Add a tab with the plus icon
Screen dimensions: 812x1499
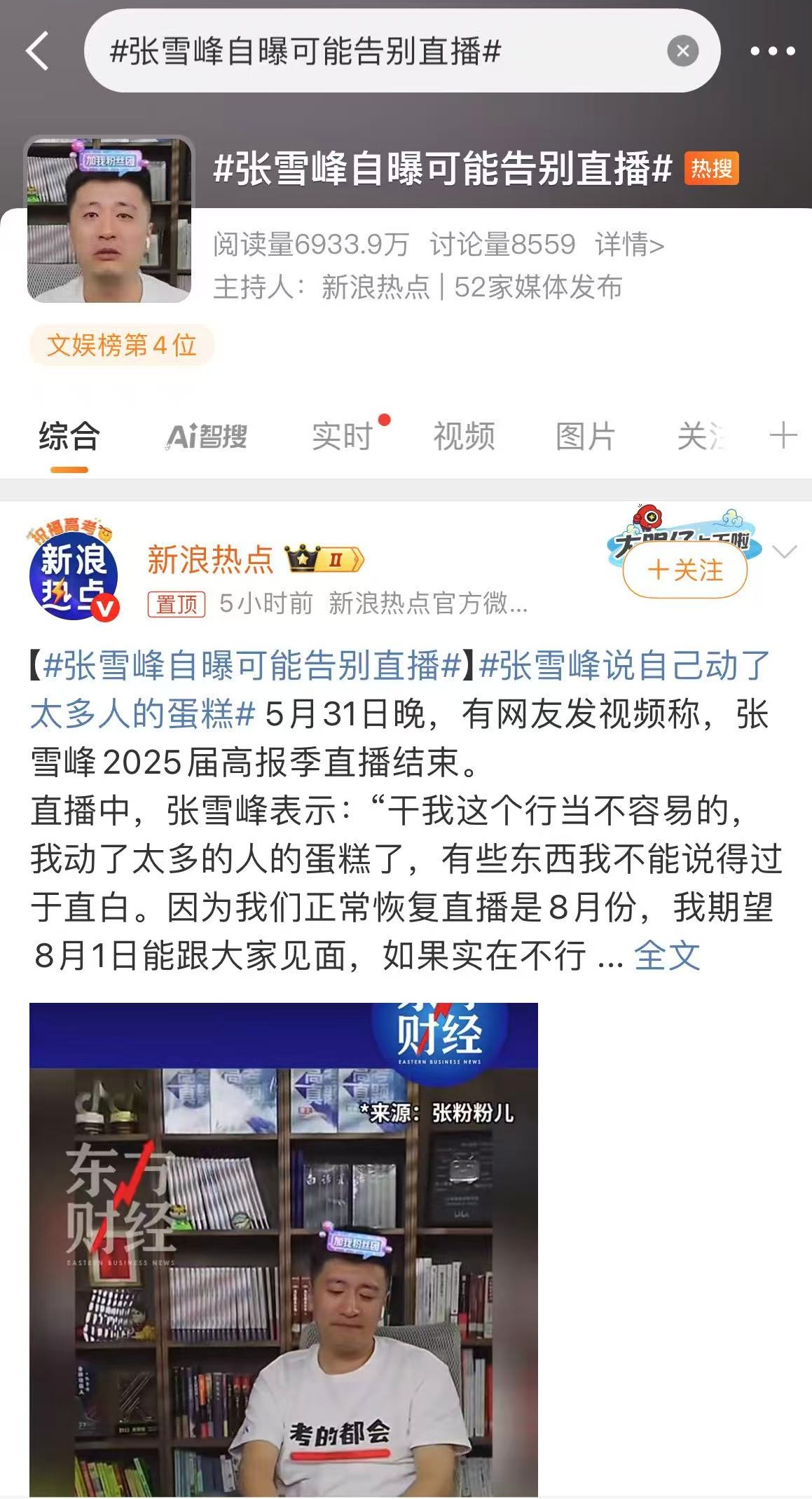pos(783,435)
